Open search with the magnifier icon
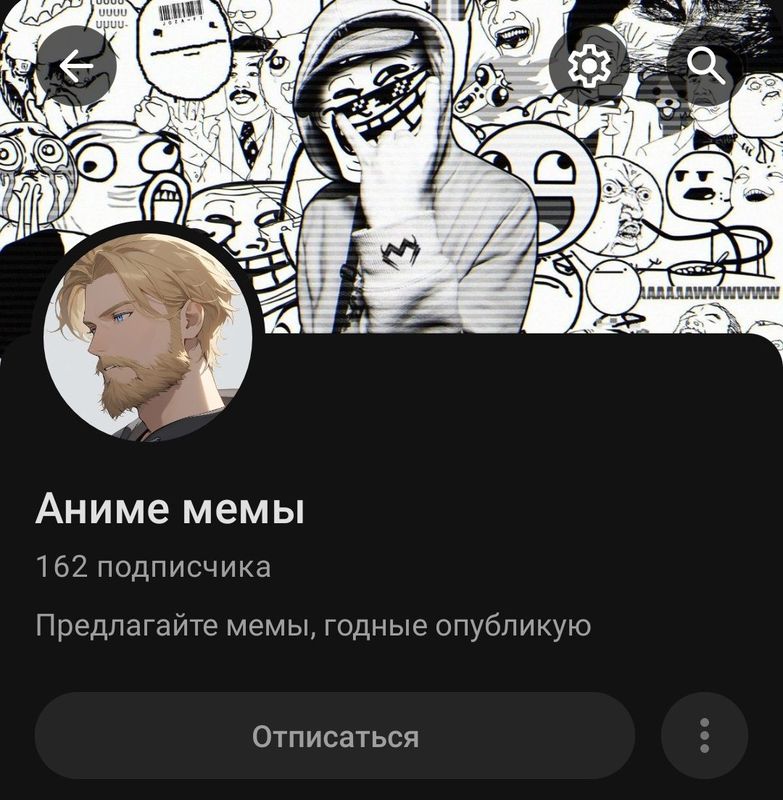Screen dimensions: 783x800 706,66
